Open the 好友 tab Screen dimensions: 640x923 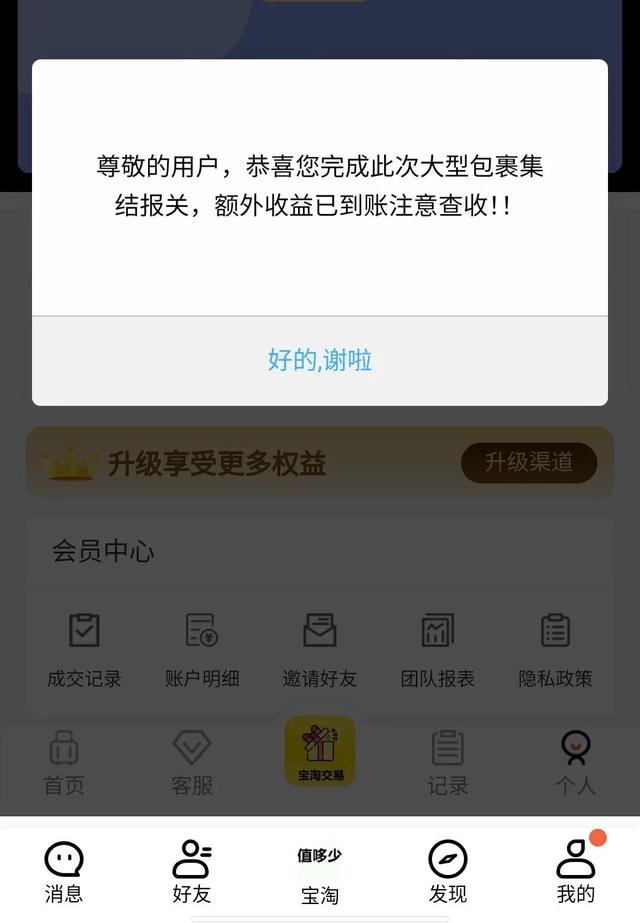[192, 872]
